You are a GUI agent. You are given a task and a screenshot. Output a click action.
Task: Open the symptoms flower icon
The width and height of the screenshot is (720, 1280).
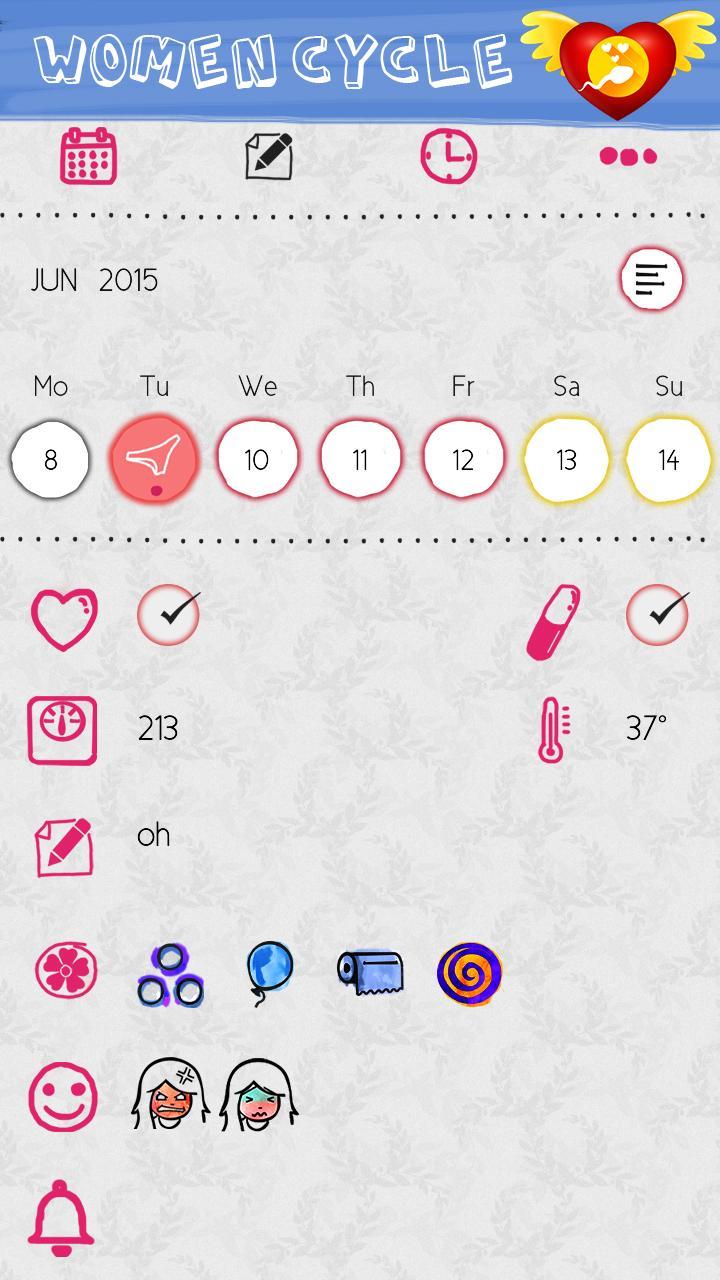(66, 971)
